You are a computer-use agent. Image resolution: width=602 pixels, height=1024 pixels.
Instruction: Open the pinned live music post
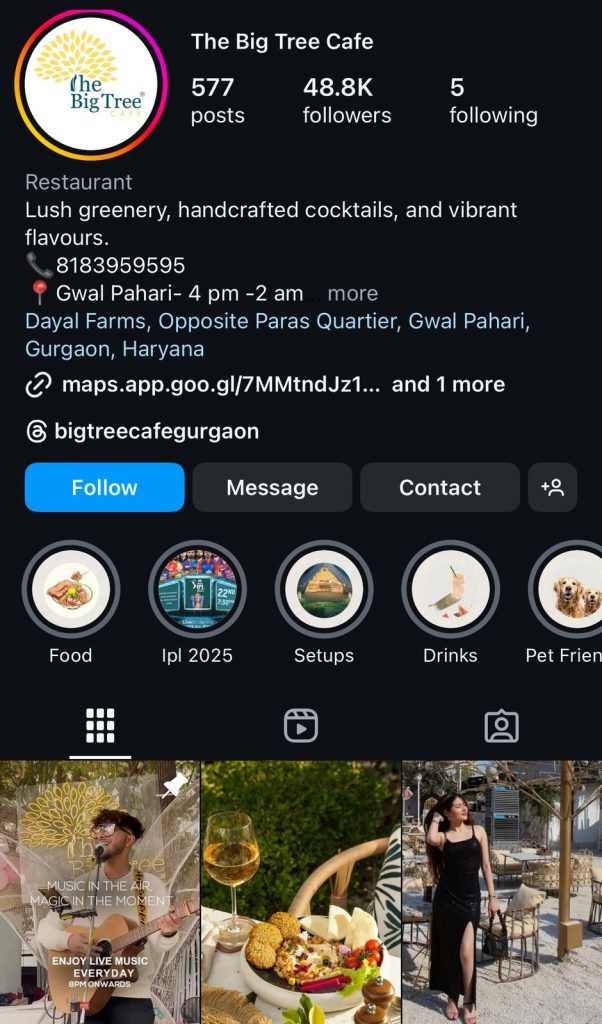click(x=100, y=892)
